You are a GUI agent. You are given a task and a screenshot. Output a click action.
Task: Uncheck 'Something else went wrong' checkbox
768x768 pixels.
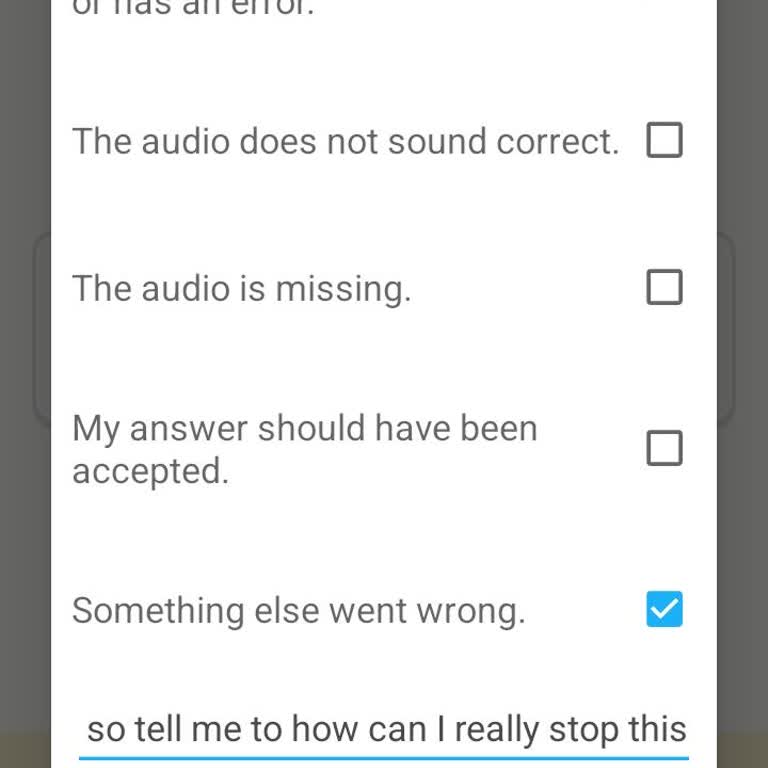point(664,609)
